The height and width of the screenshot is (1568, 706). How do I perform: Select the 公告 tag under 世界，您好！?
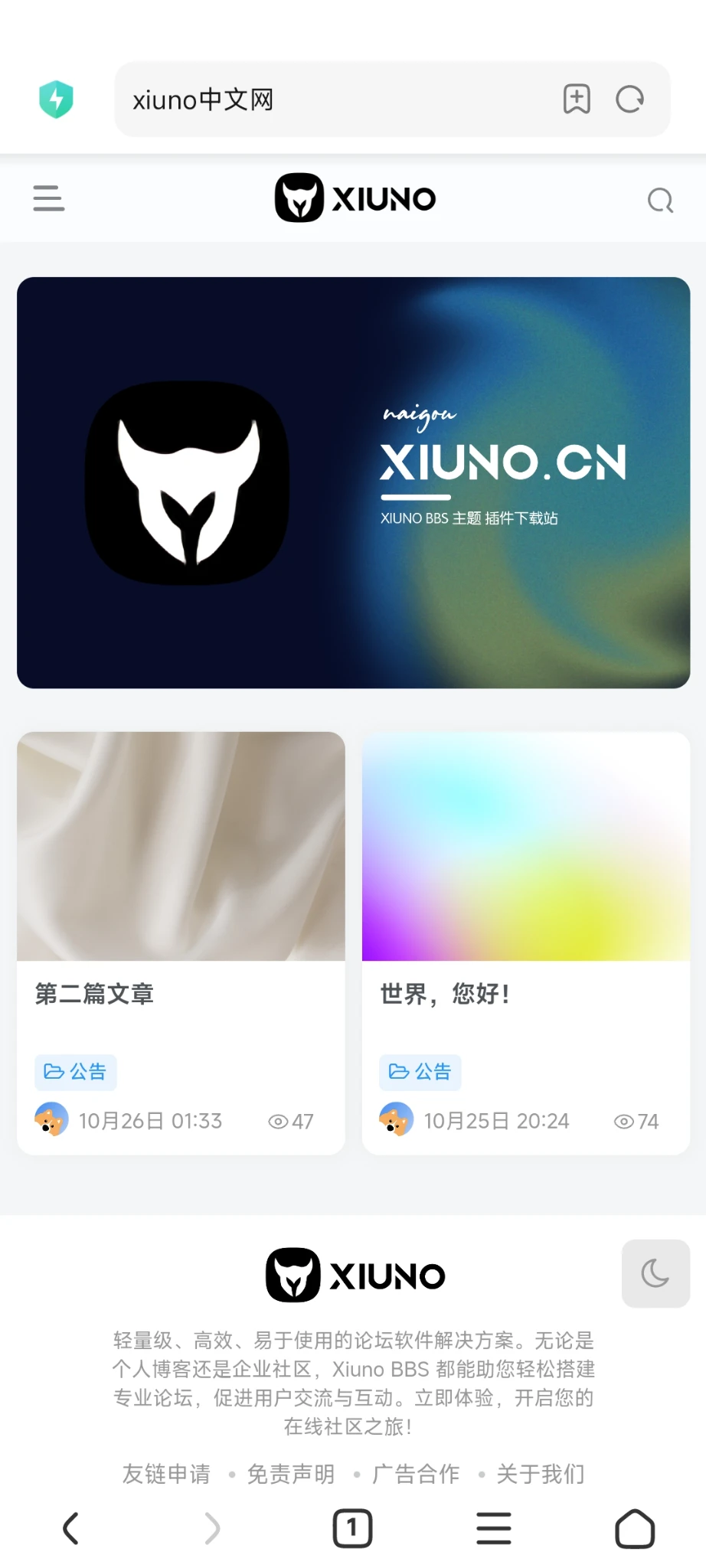(x=420, y=1072)
